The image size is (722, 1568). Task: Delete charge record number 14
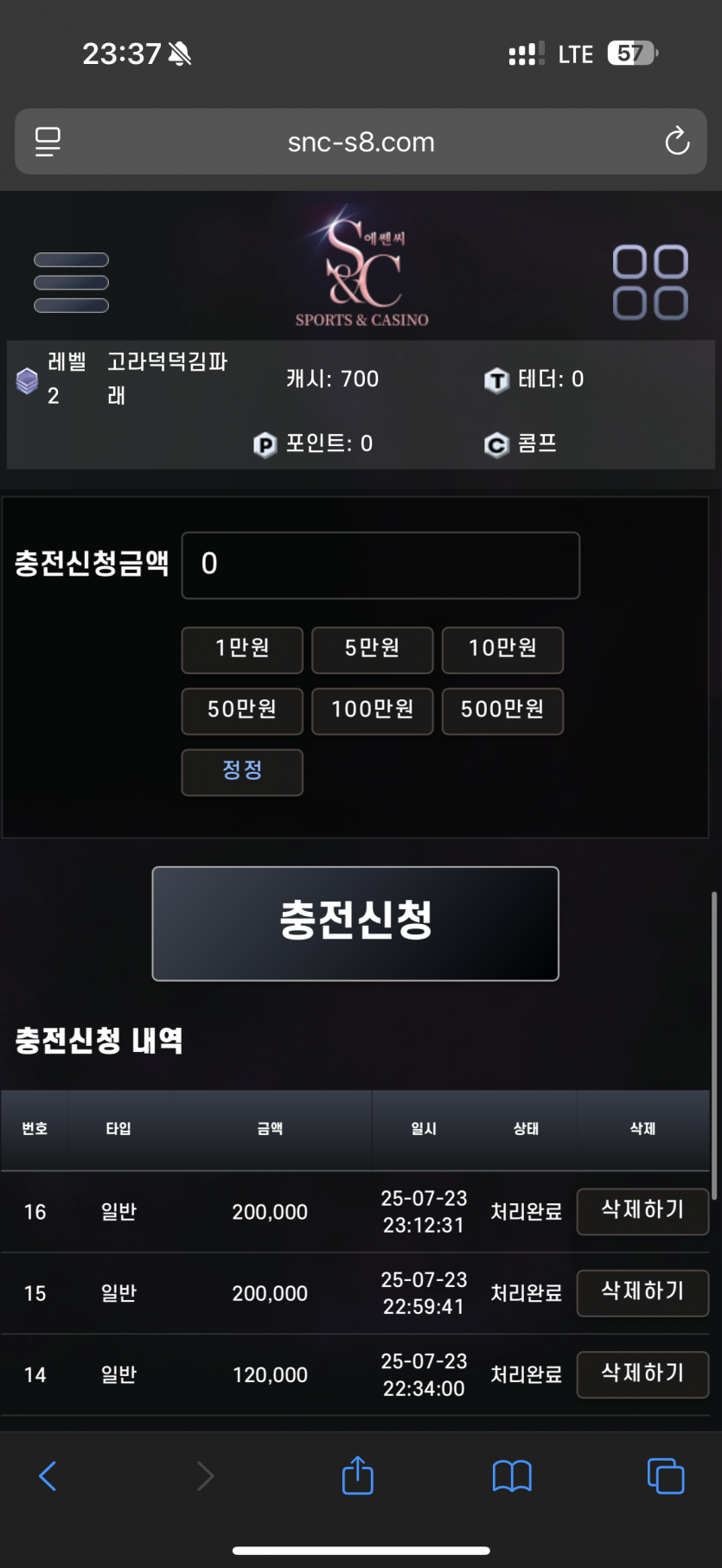(642, 1374)
